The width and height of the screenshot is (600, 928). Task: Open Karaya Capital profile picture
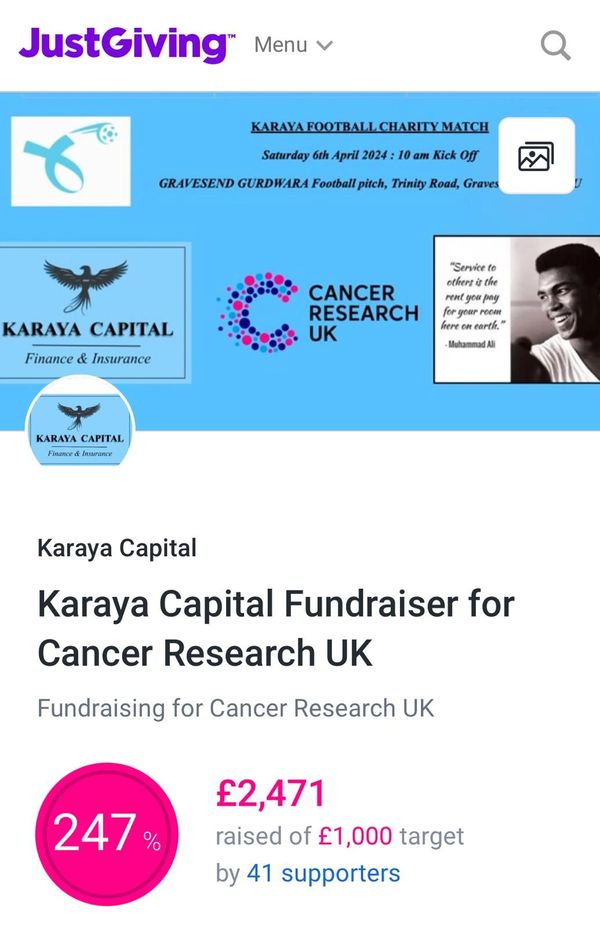pos(80,430)
